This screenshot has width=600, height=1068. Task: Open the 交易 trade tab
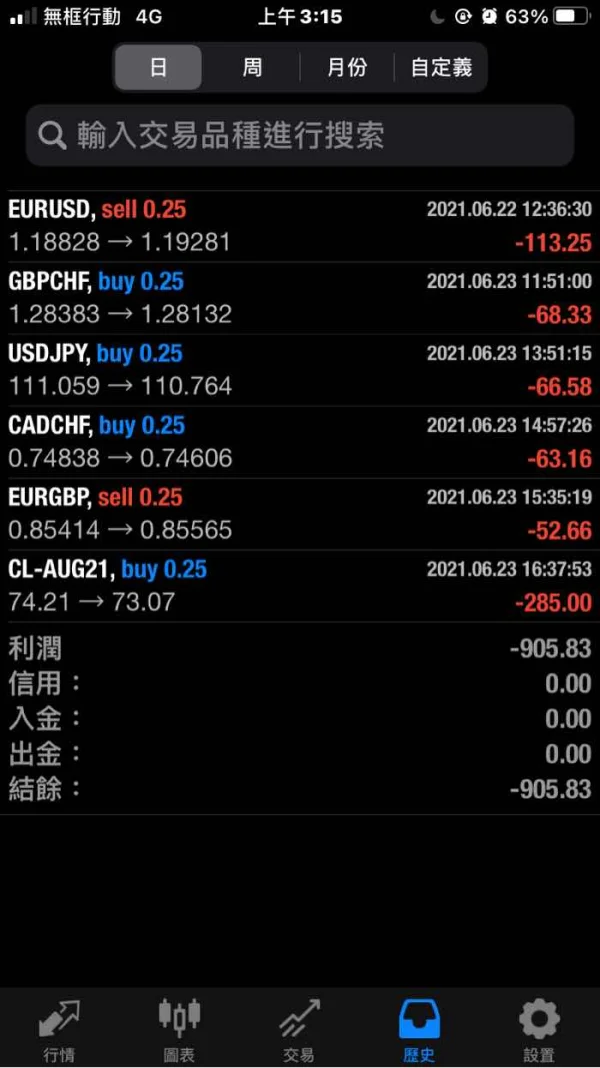299,1030
